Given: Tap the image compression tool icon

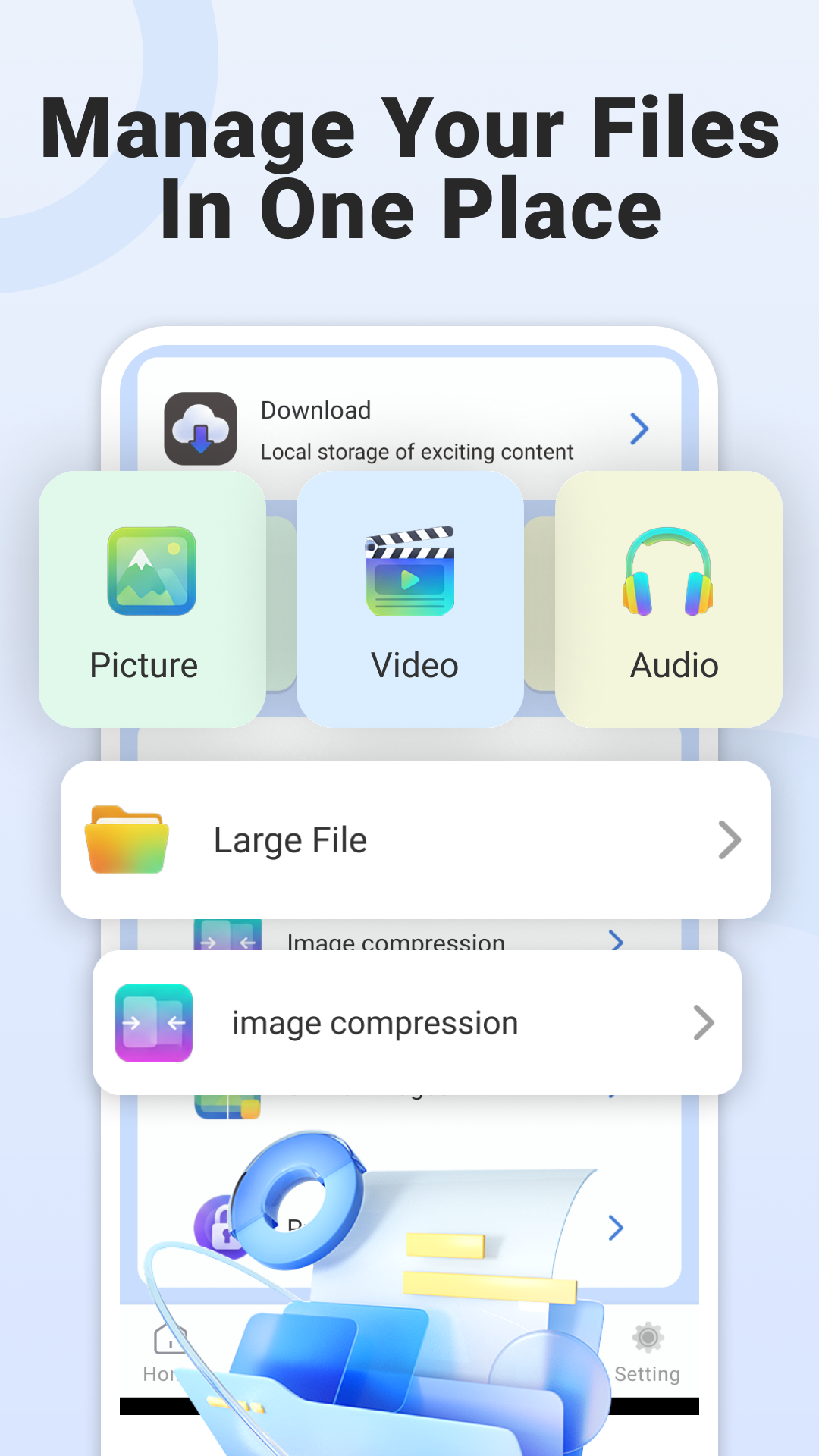Looking at the screenshot, I should [x=153, y=1021].
